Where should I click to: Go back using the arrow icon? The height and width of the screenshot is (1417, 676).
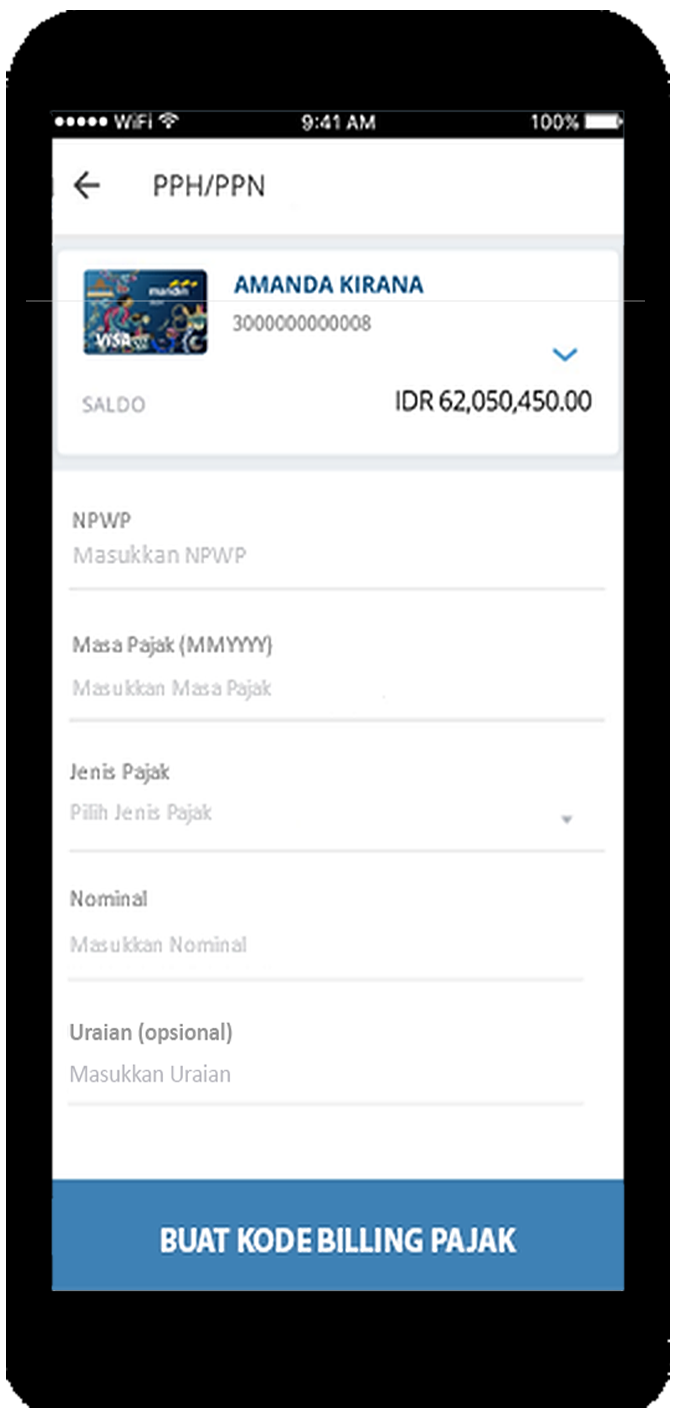(87, 186)
